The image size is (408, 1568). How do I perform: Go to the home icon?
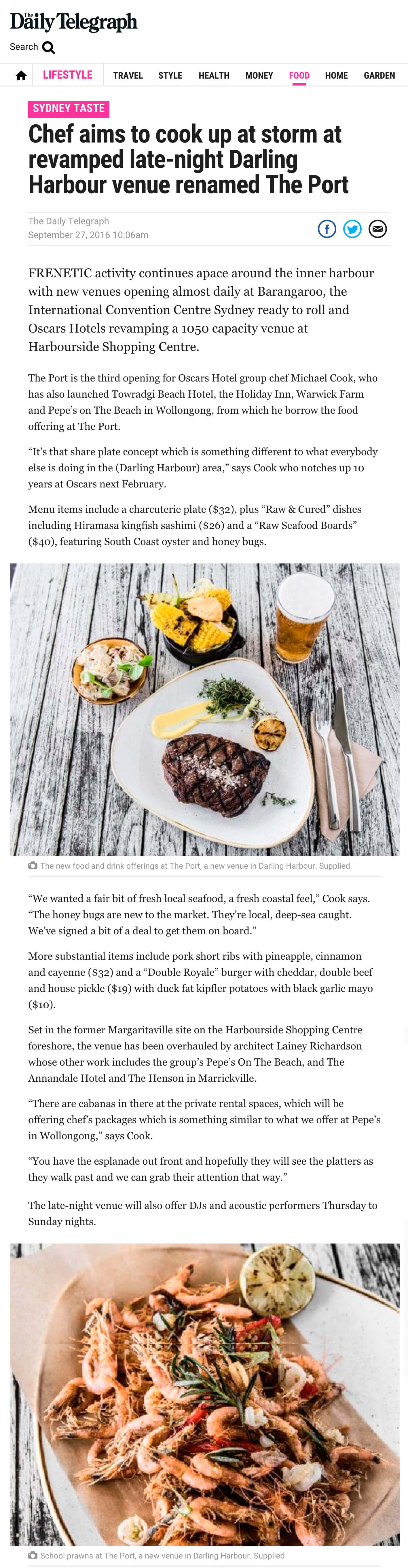pos(21,75)
